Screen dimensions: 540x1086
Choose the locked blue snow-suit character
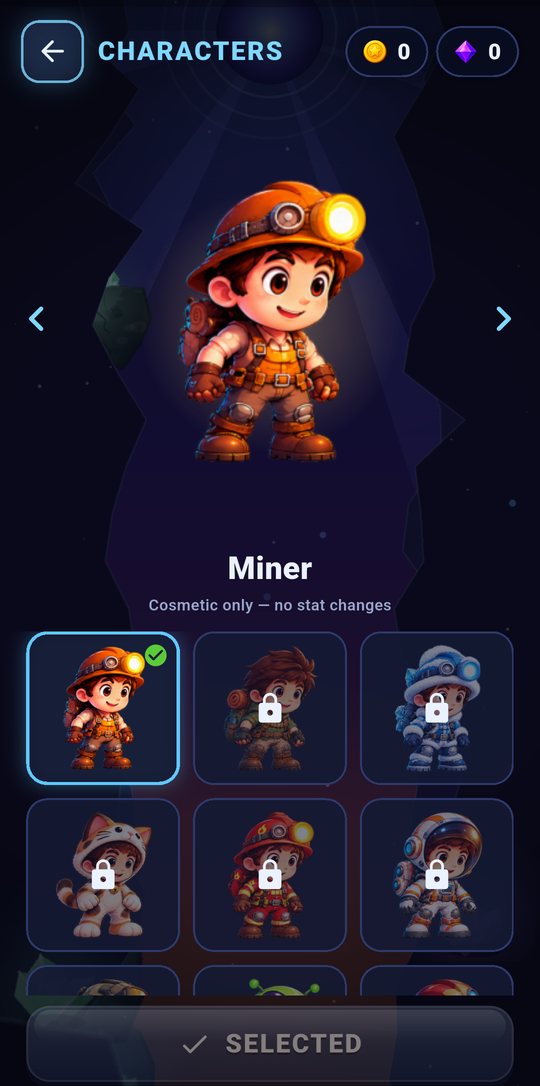tap(437, 708)
